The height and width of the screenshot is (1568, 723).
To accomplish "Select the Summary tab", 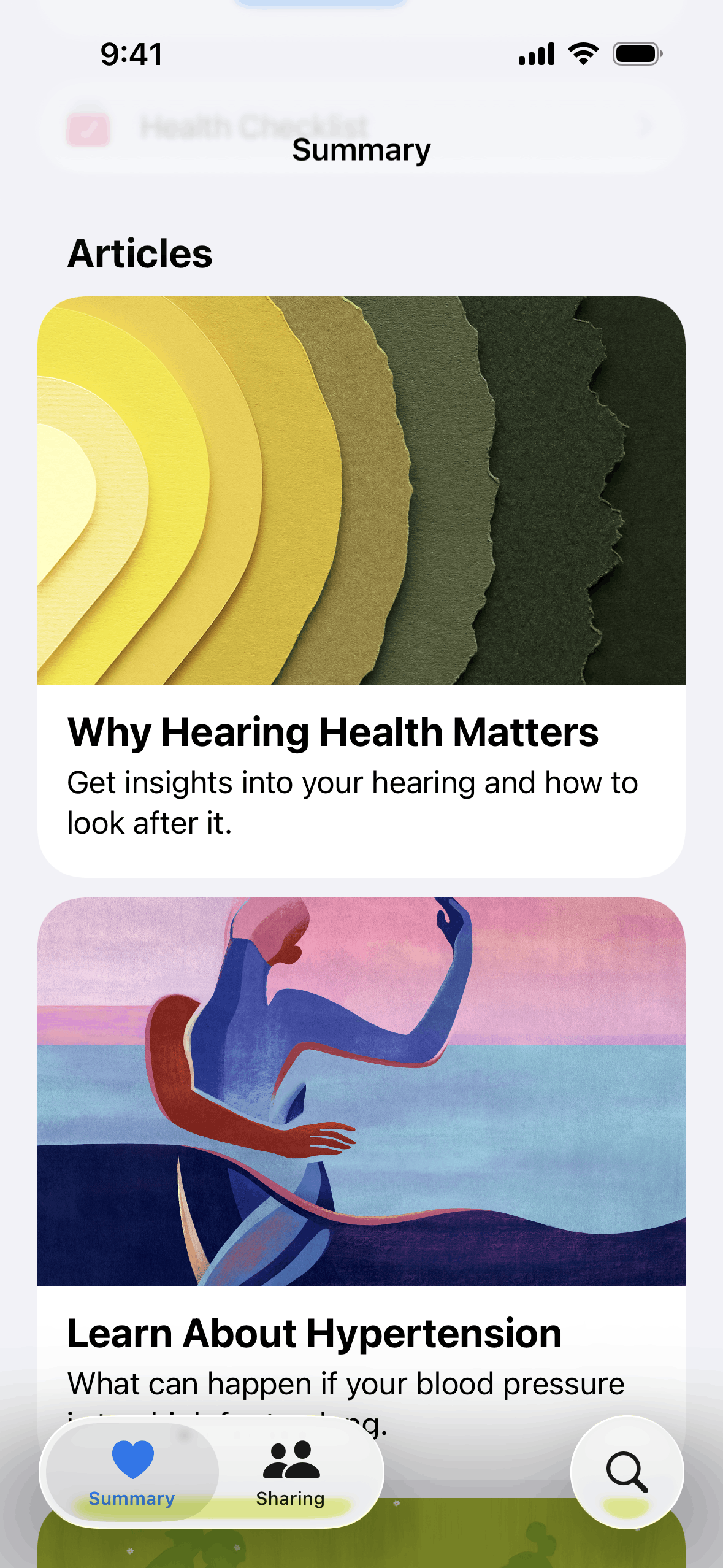I will tap(132, 1473).
